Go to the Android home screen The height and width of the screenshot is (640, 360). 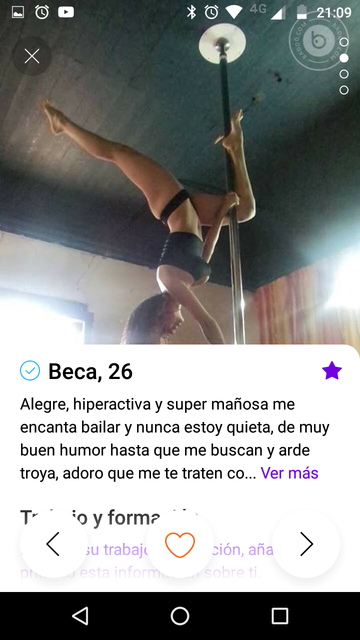pyautogui.click(x=180, y=616)
